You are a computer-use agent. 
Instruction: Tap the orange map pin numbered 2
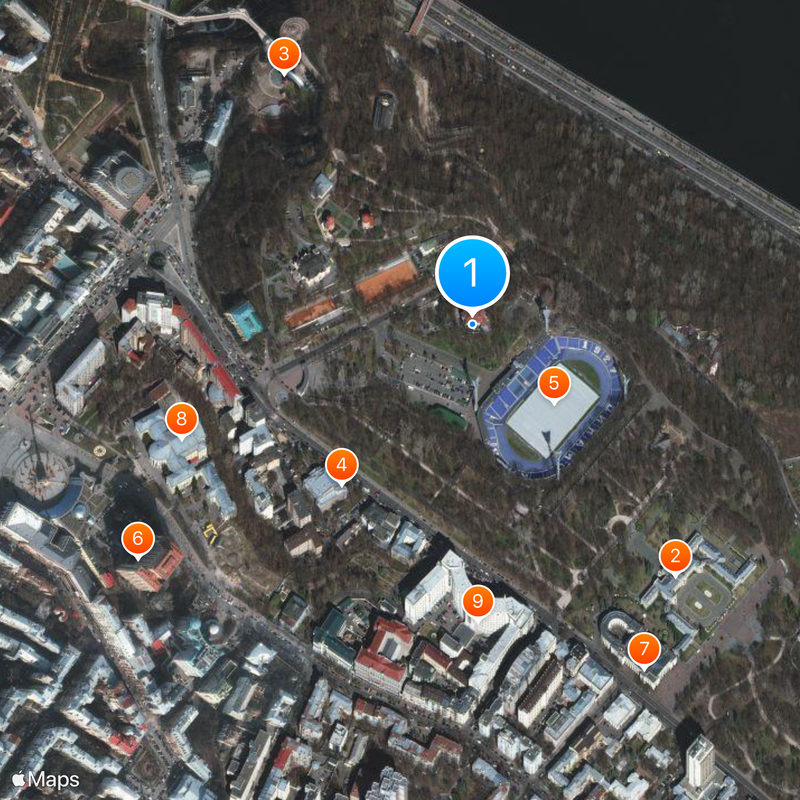675,556
